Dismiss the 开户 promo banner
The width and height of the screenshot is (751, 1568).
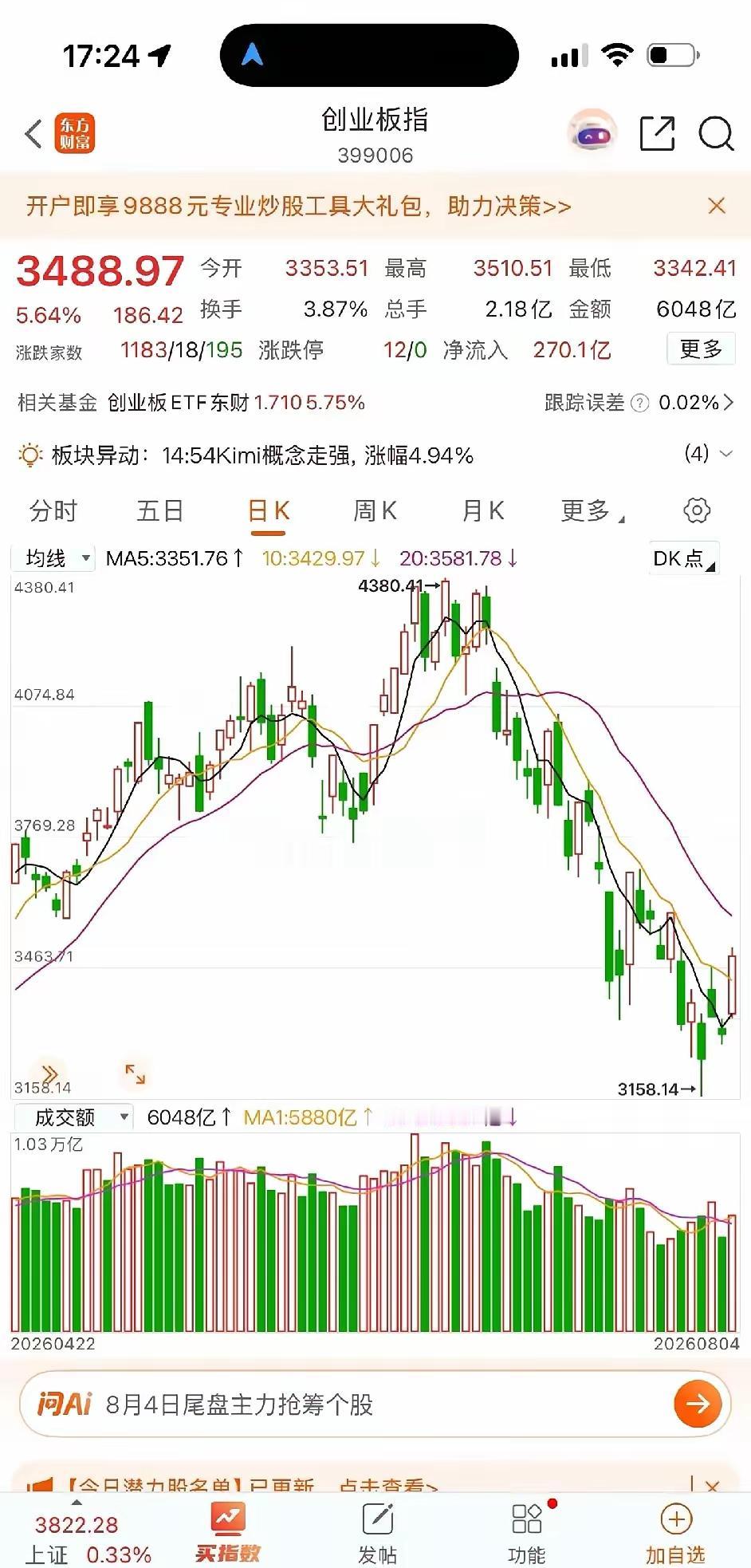717,206
